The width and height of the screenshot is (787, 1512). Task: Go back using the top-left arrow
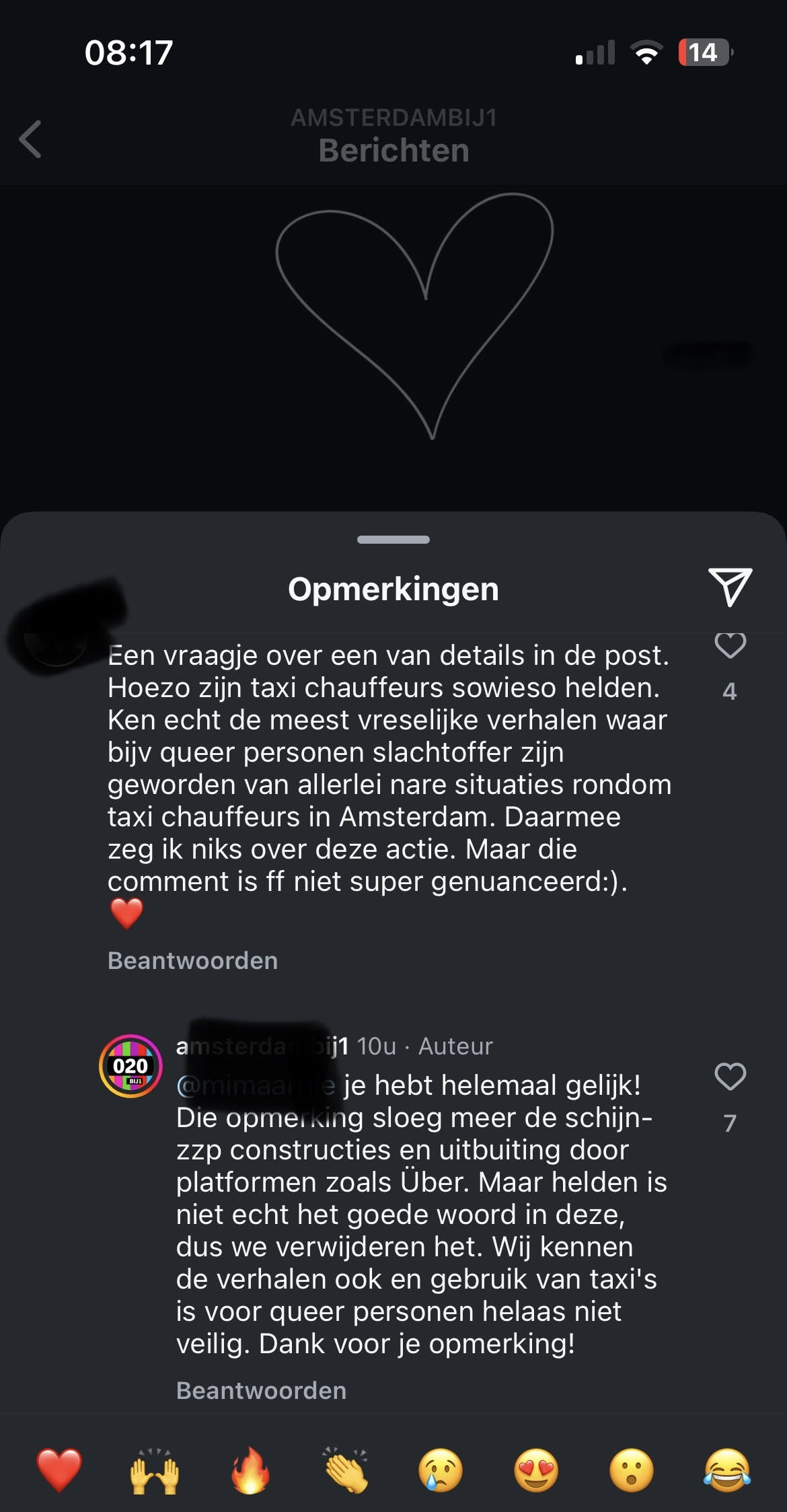[30, 139]
